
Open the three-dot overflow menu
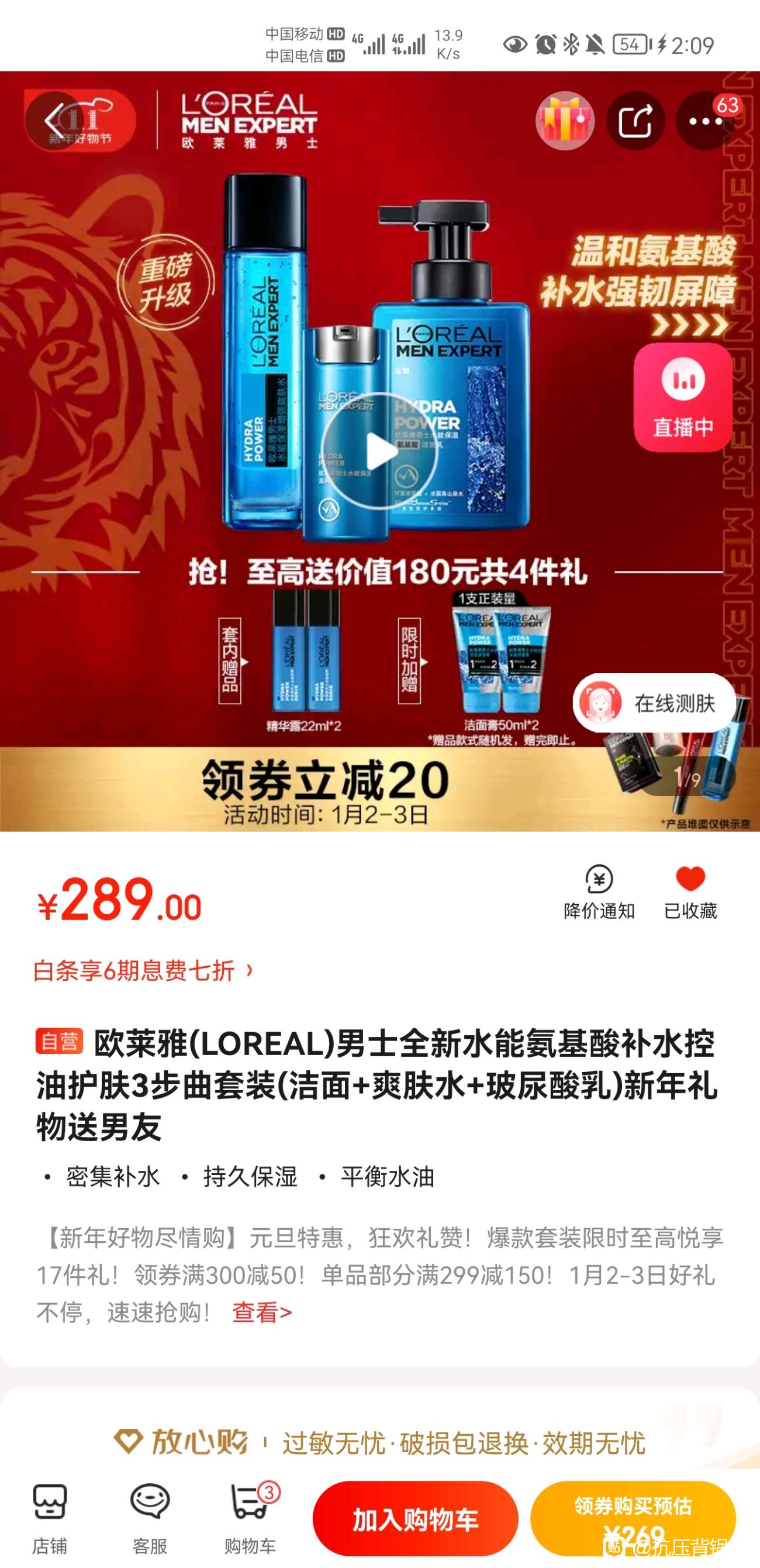click(704, 120)
